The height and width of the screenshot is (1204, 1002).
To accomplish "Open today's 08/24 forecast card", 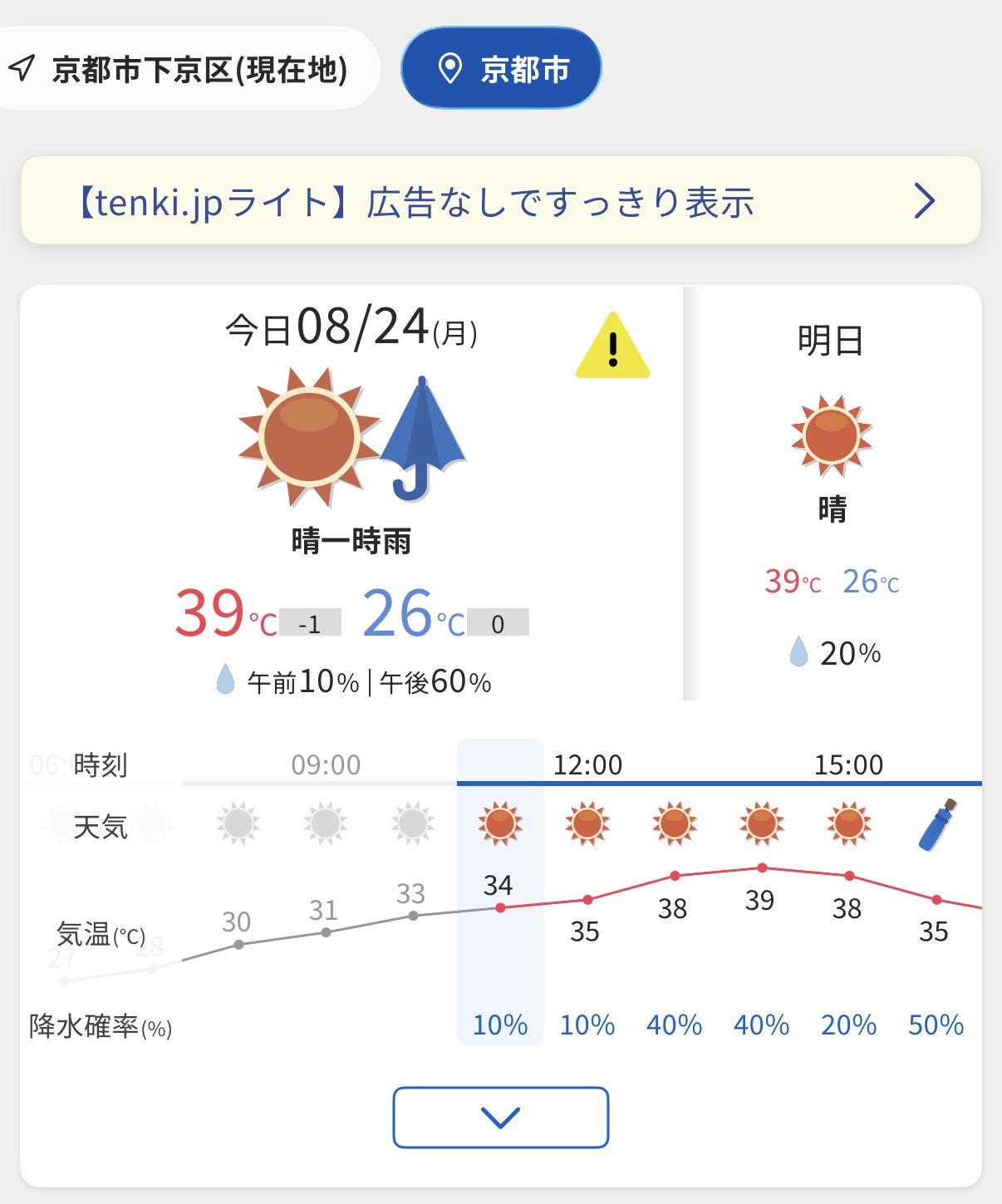I will (351, 494).
